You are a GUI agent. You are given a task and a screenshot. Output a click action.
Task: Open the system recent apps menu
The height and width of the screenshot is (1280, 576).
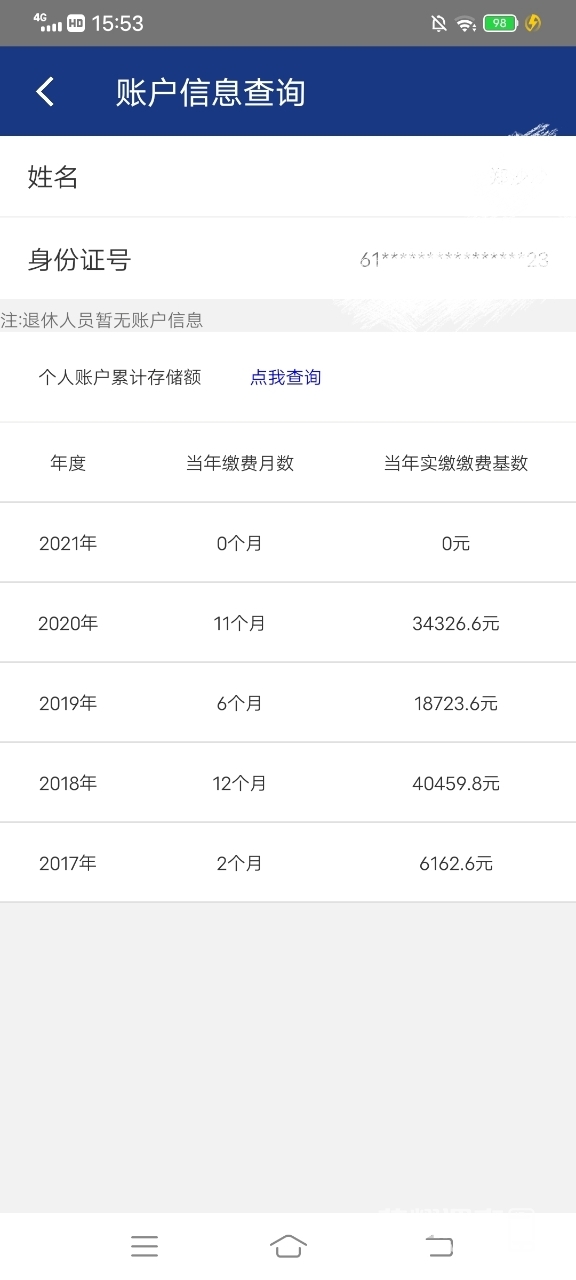coord(144,1246)
